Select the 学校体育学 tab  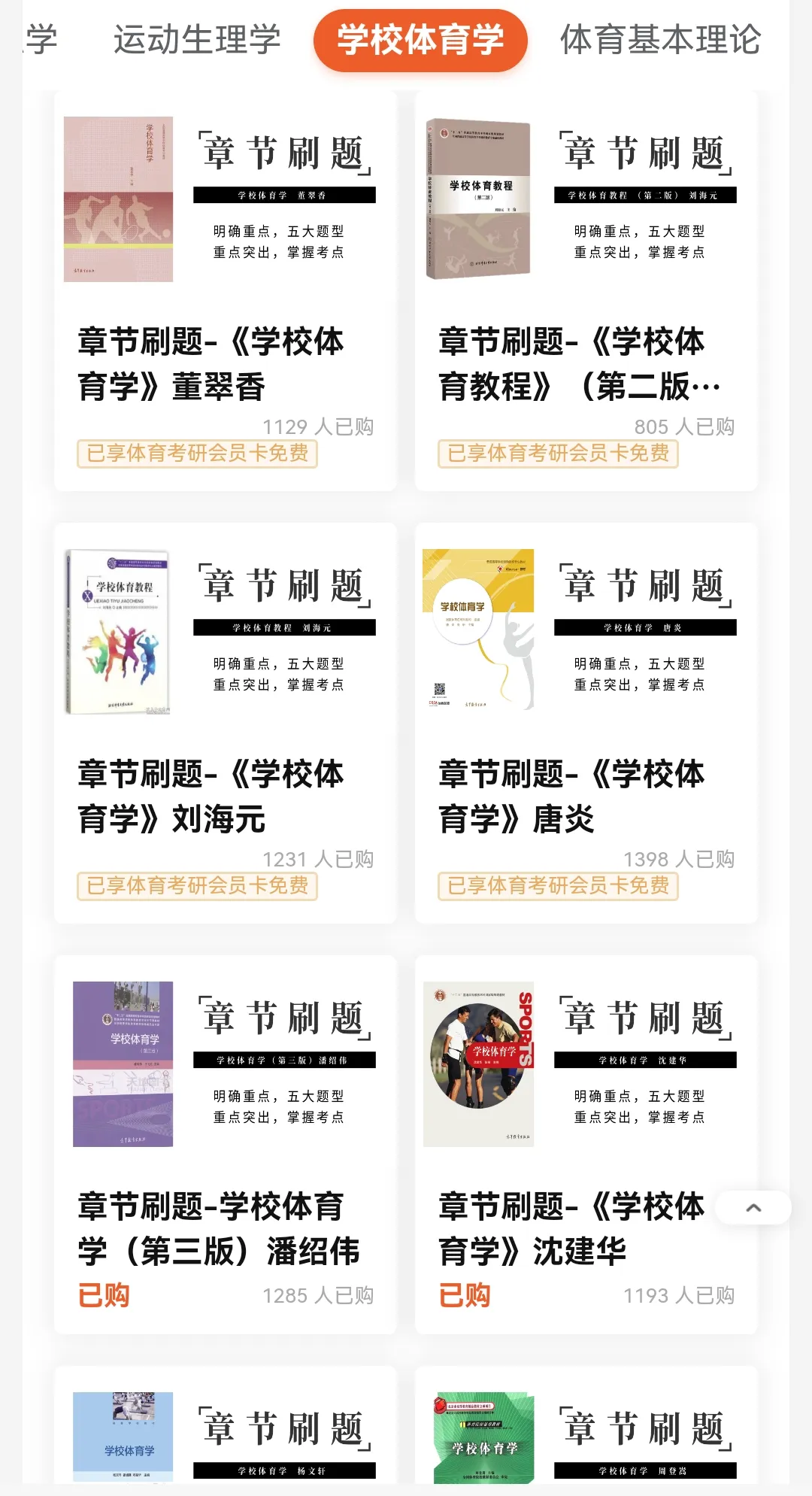(x=420, y=40)
